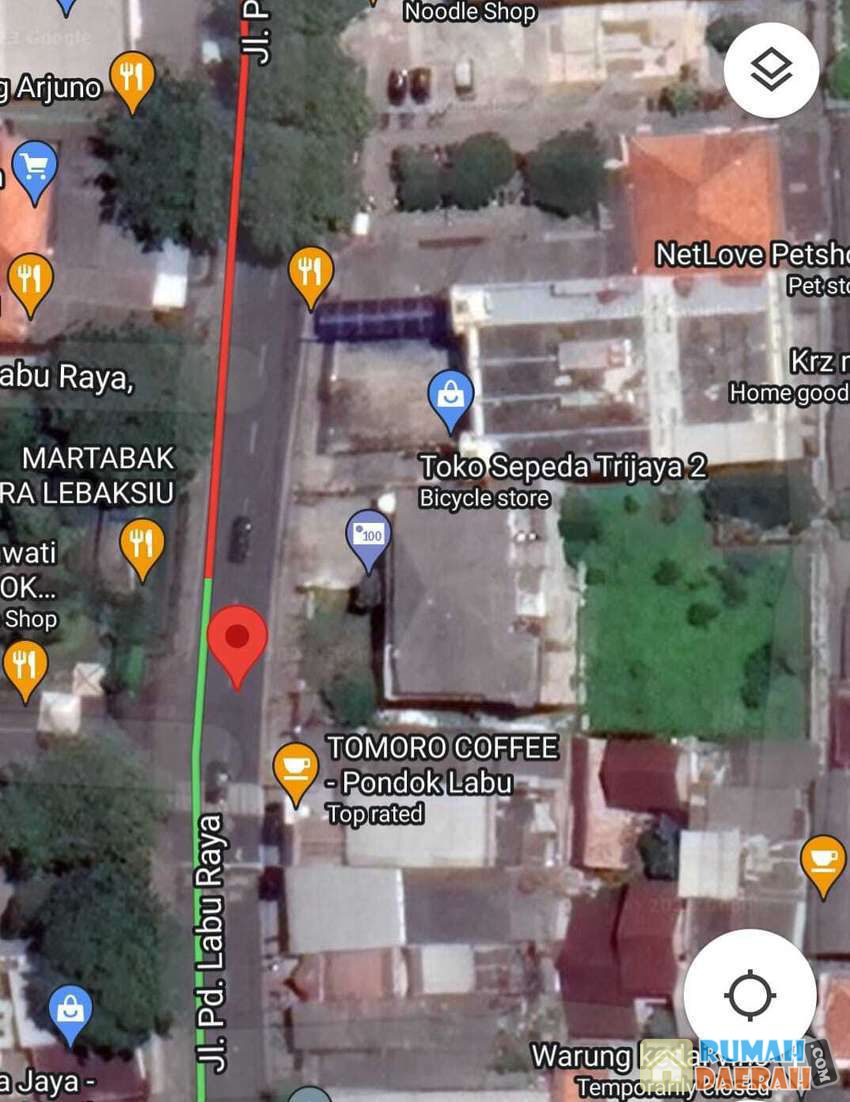Open the map layers selector
The image size is (850, 1102).
(x=771, y=70)
